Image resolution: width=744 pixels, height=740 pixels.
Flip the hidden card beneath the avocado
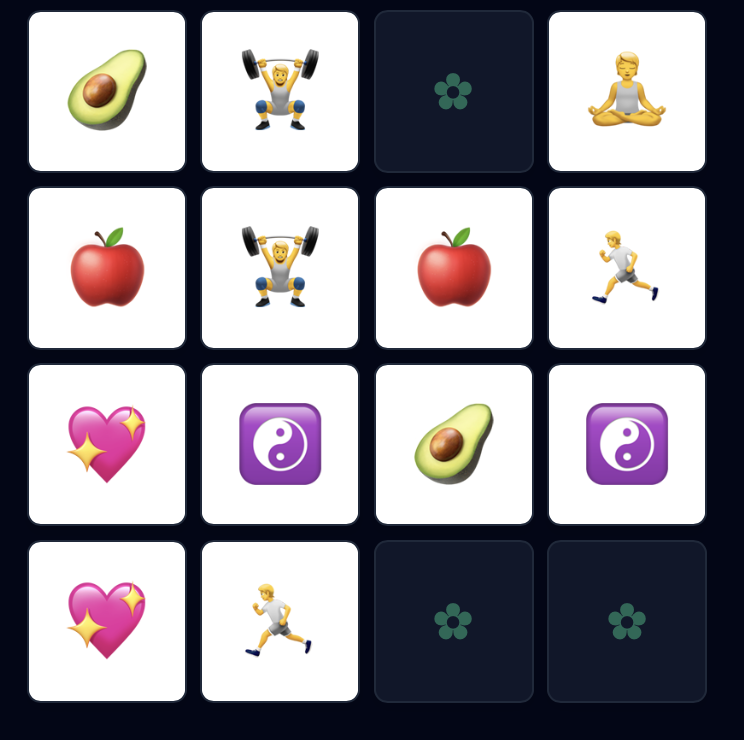pos(454,621)
